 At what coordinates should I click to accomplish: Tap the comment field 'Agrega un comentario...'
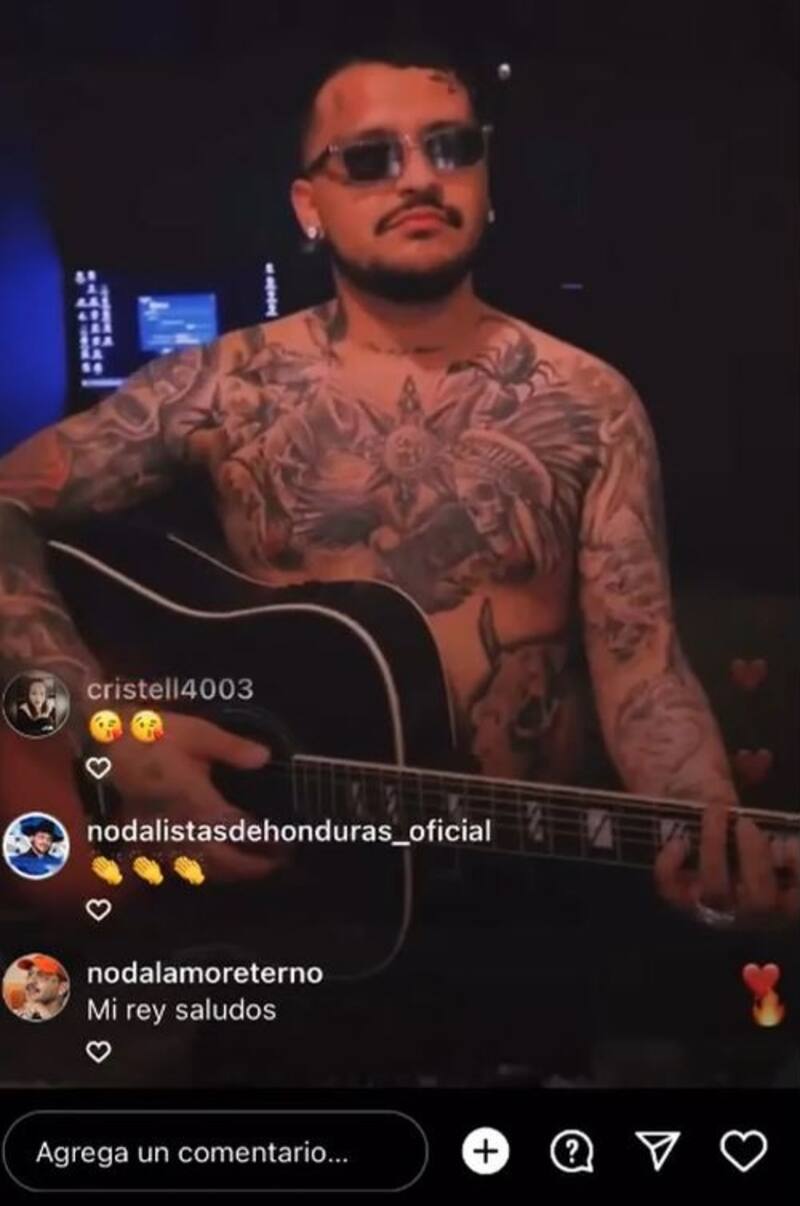214,1152
